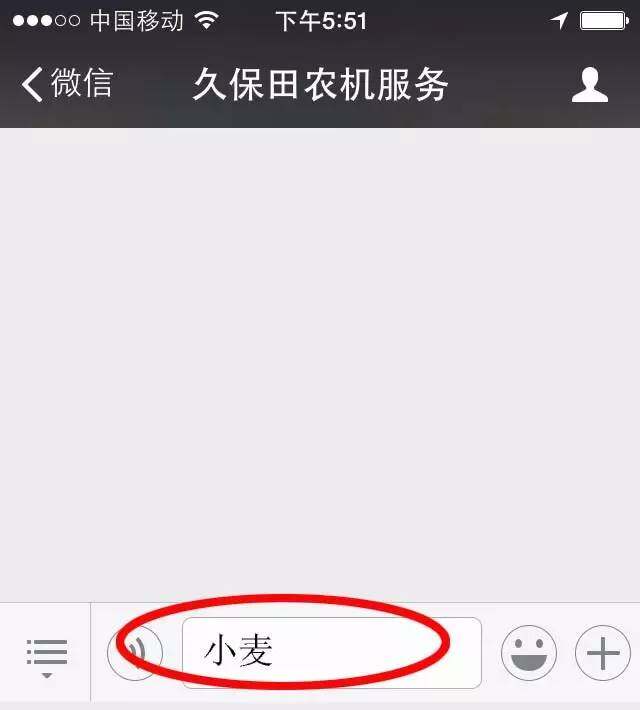
Task: Open the account profile icon
Action: pos(590,85)
